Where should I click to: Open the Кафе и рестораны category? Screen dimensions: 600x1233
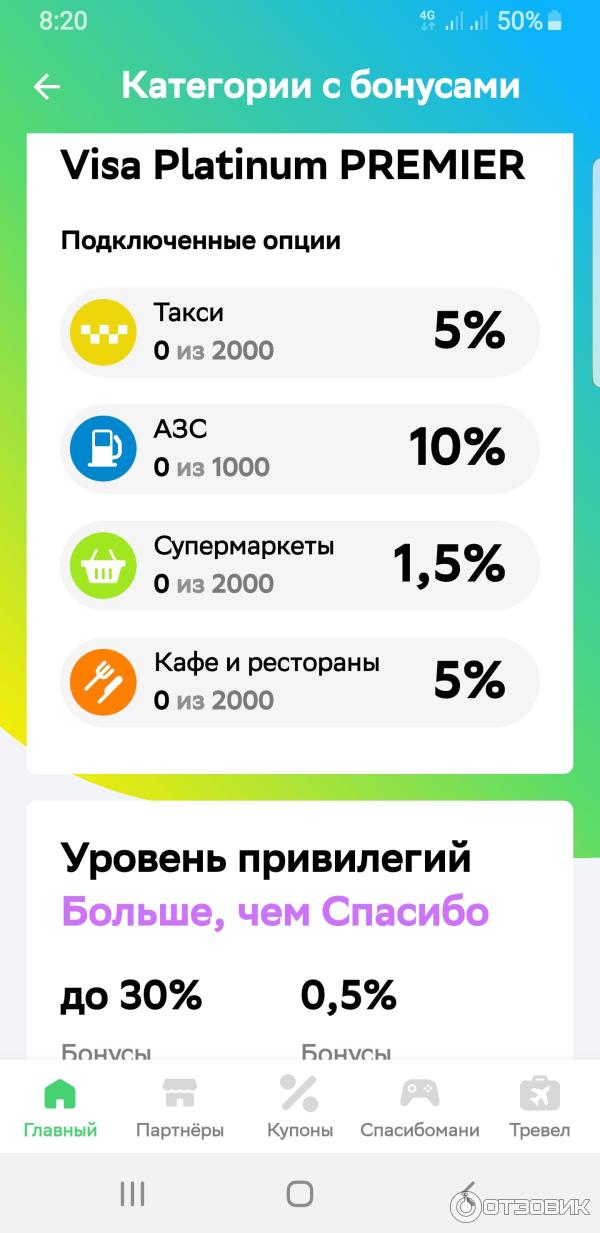[x=299, y=681]
